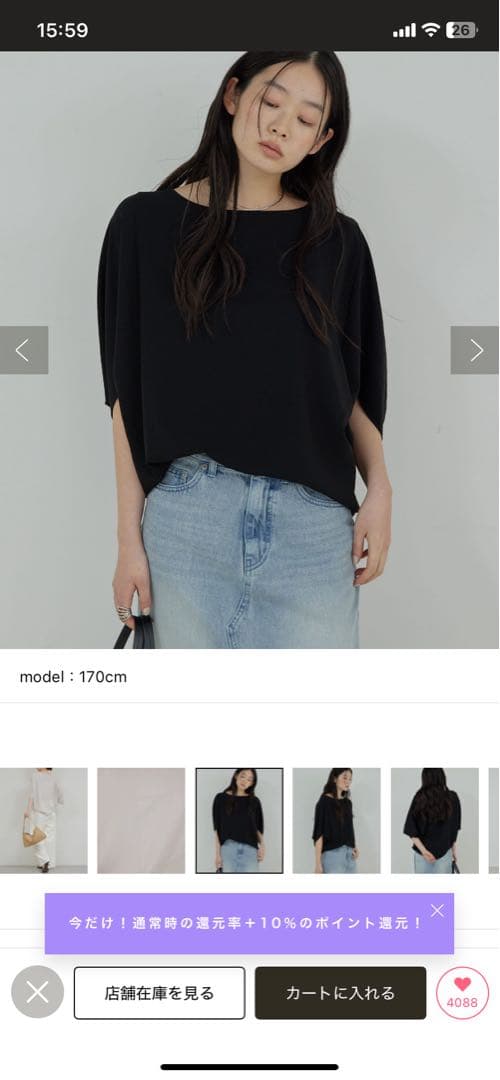Tap 店舗在庫を見る to check store stock
This screenshot has height=1080, width=500.
coord(159,993)
